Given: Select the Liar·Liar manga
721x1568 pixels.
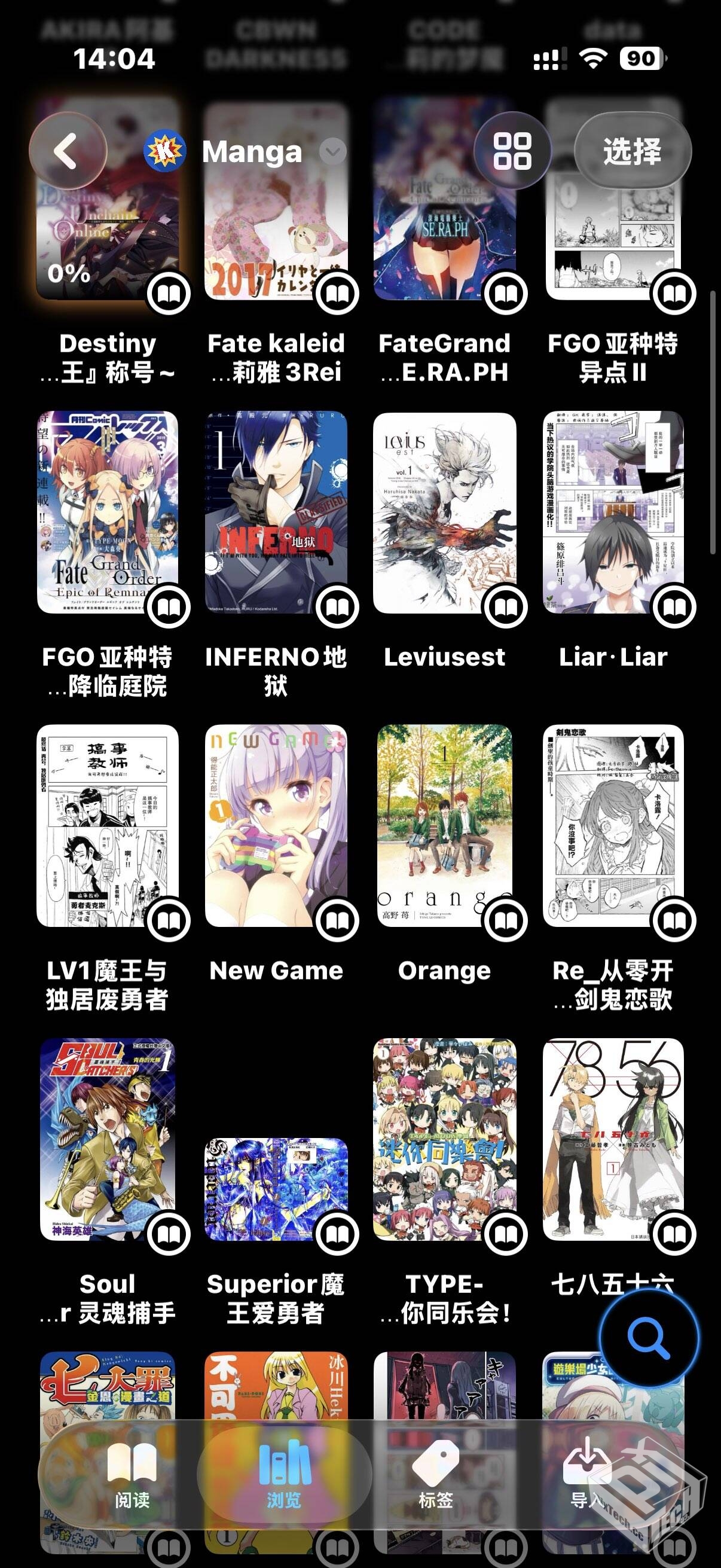Looking at the screenshot, I should (x=613, y=513).
